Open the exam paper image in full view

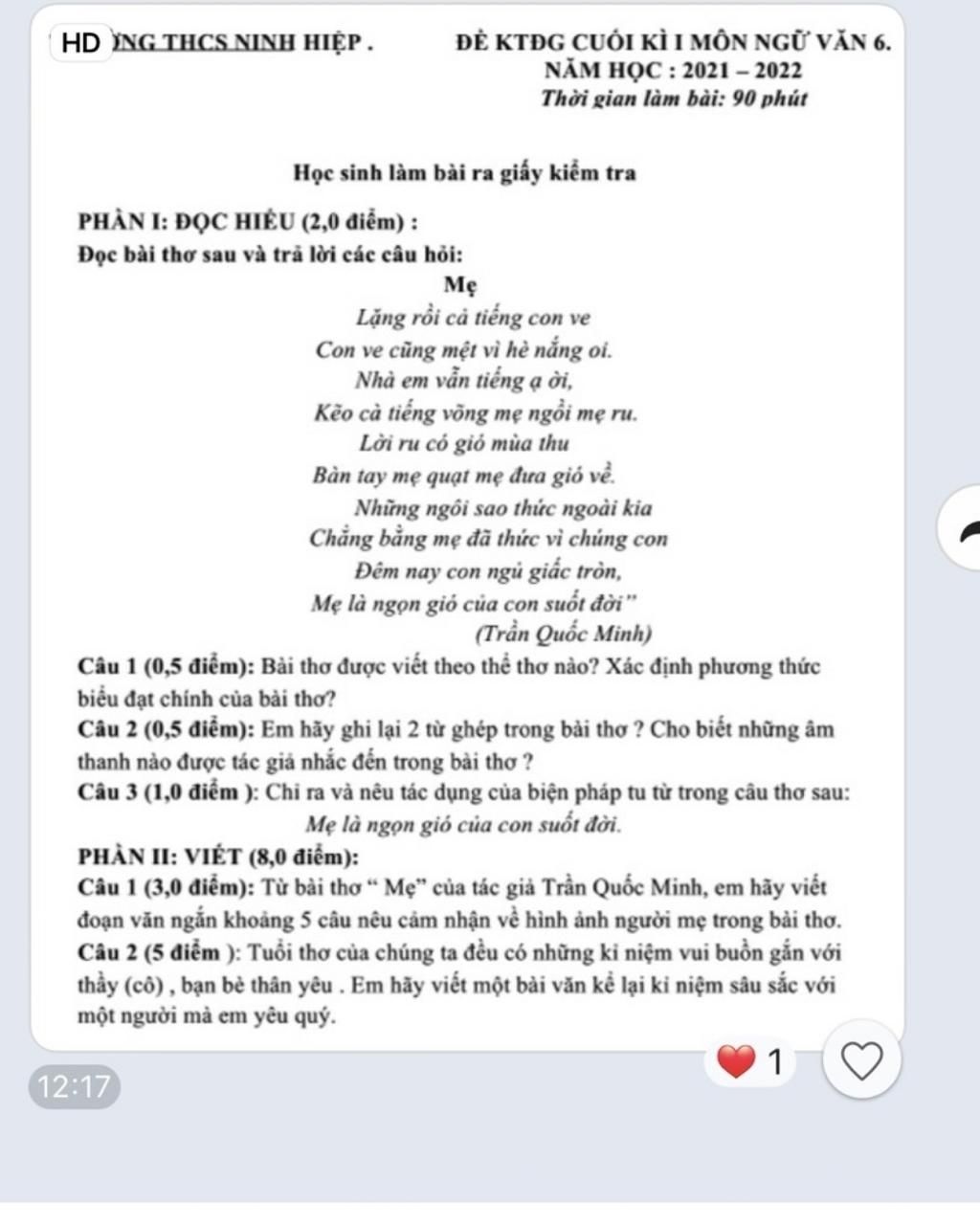467,526
